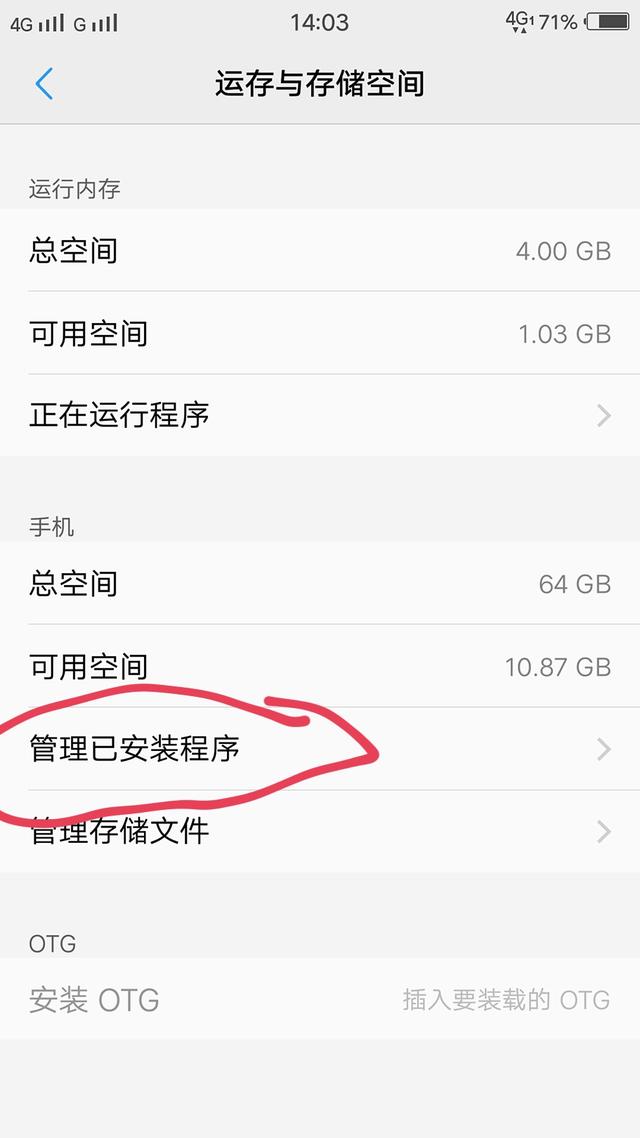Screen dimensions: 640x1138
Task: Open 管理存储文件 row
Action: (x=320, y=832)
